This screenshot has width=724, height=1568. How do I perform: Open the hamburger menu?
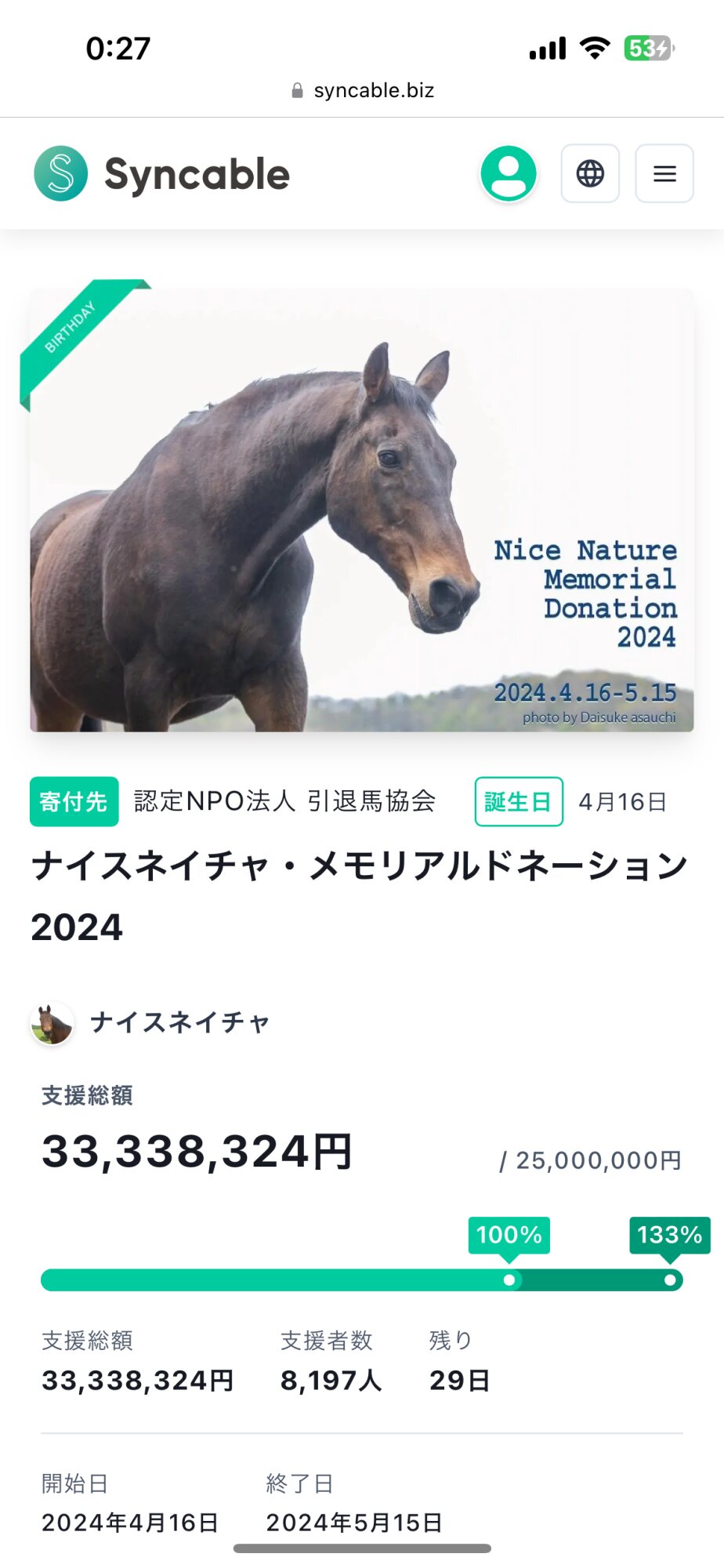(x=664, y=173)
